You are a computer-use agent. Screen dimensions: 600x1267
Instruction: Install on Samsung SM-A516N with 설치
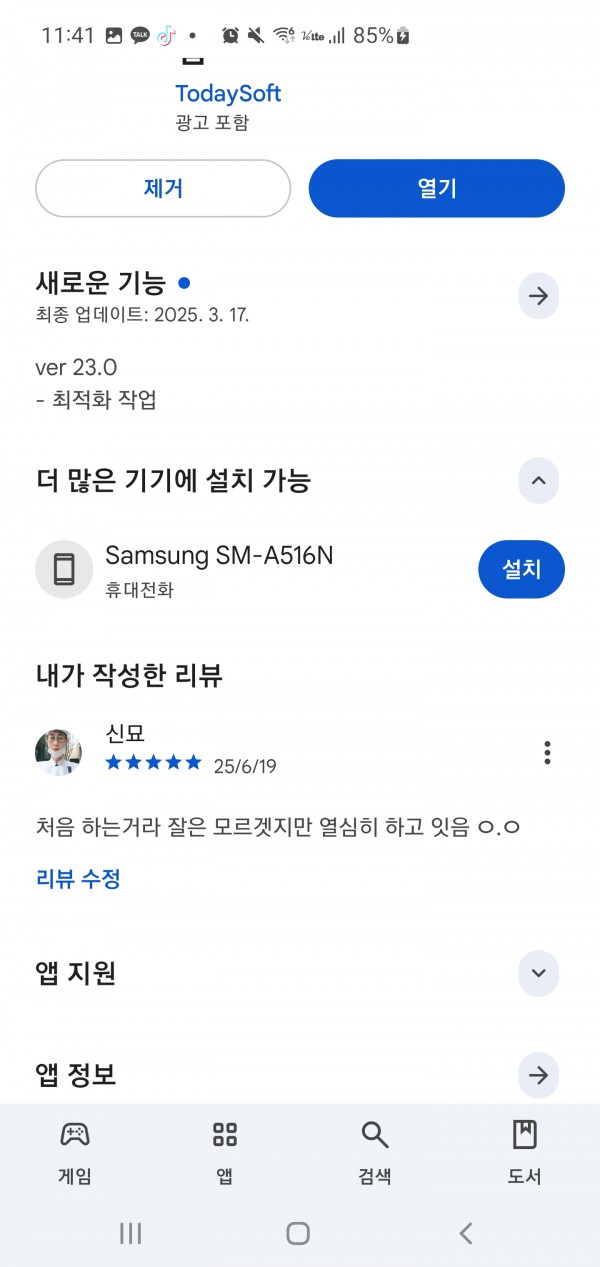point(521,569)
